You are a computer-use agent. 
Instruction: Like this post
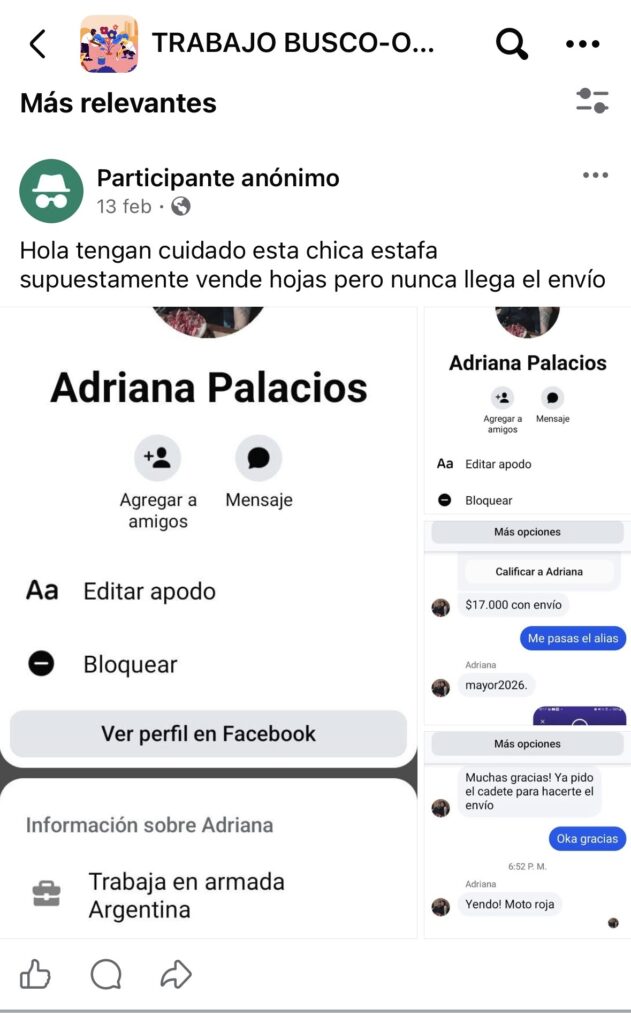point(36,974)
